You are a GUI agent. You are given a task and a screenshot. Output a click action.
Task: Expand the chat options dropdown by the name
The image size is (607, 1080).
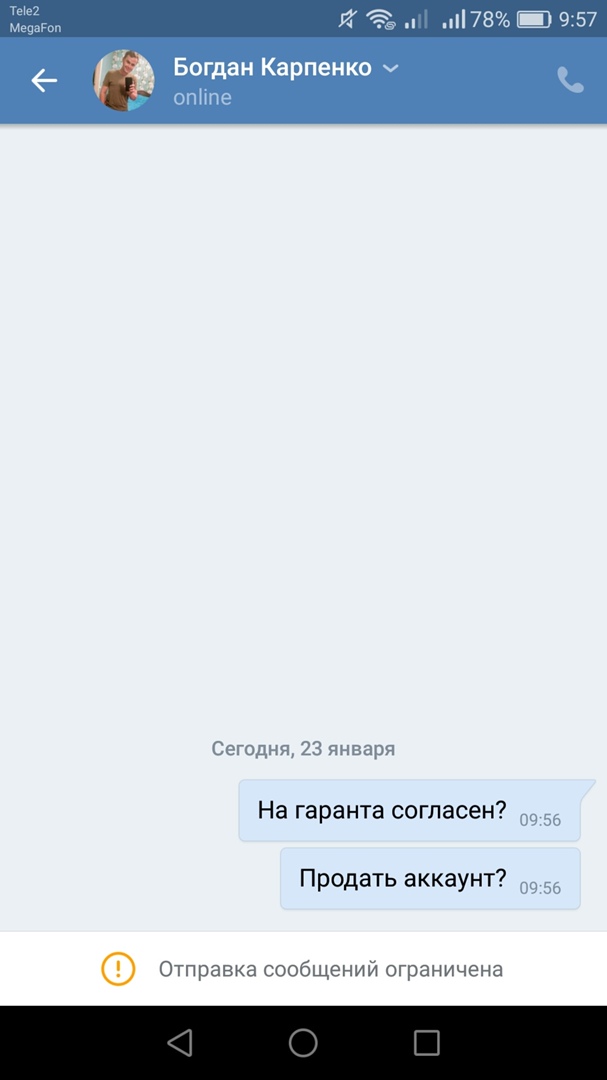(391, 68)
